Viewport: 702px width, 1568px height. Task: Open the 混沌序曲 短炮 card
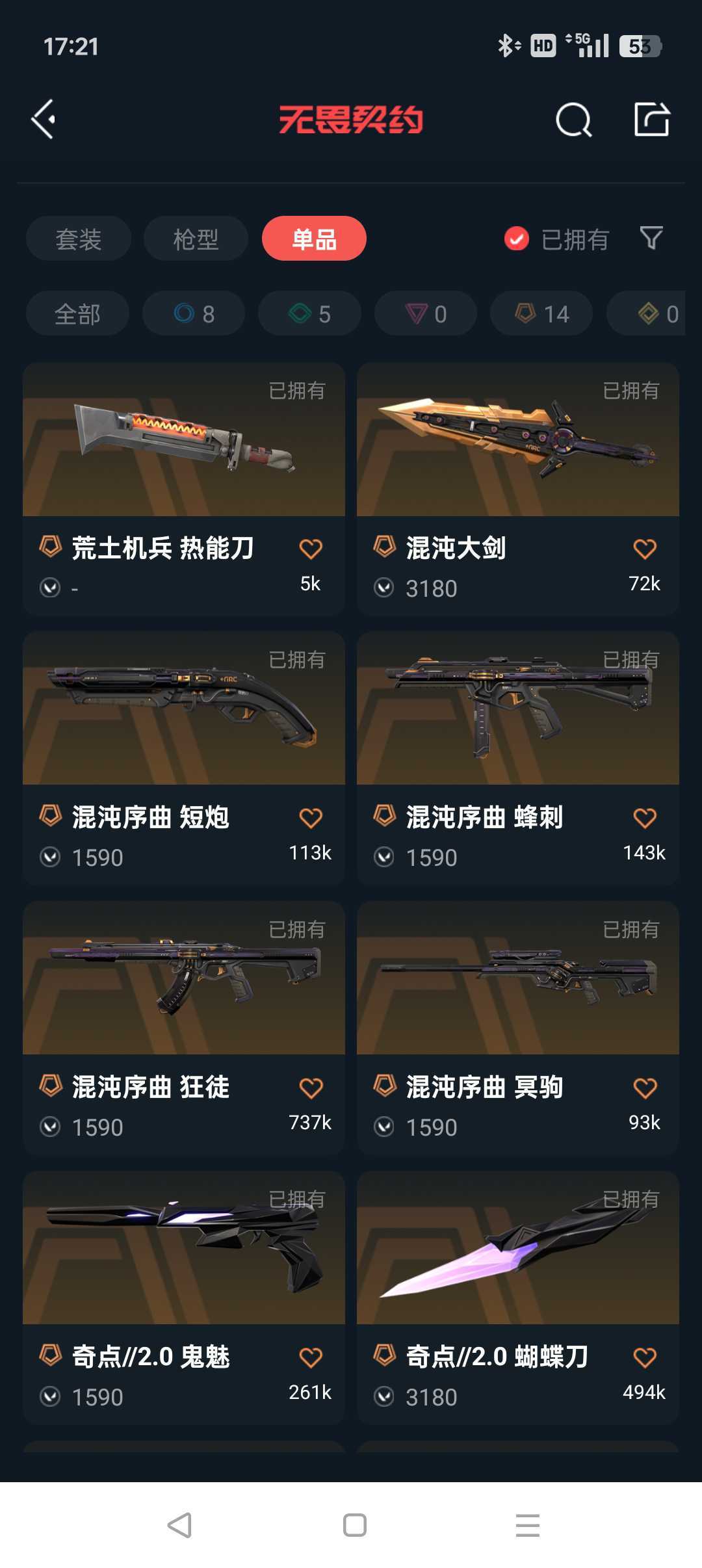pyautogui.click(x=184, y=758)
